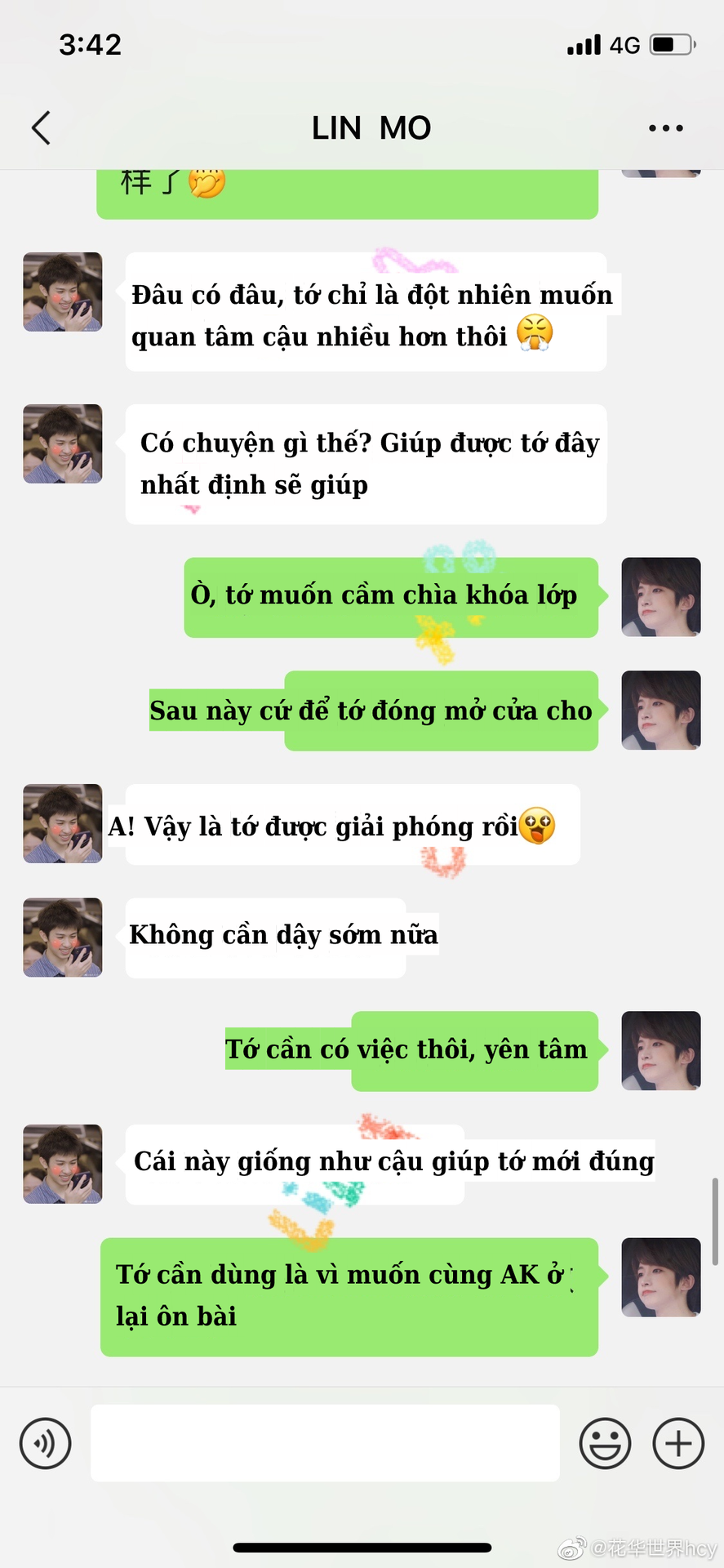Open the emoji sticker panel

click(605, 1443)
